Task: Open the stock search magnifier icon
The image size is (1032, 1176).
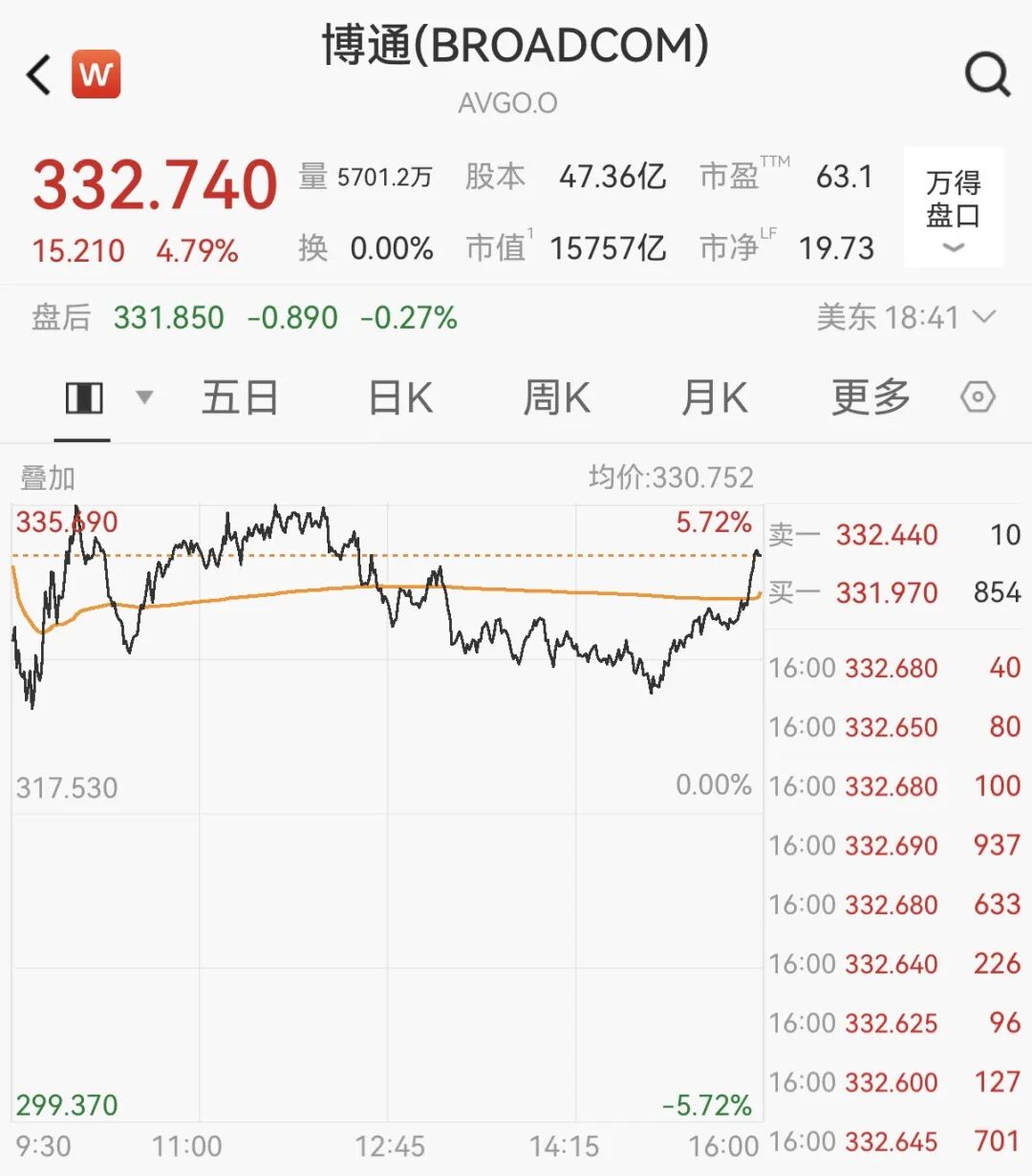Action: (986, 75)
